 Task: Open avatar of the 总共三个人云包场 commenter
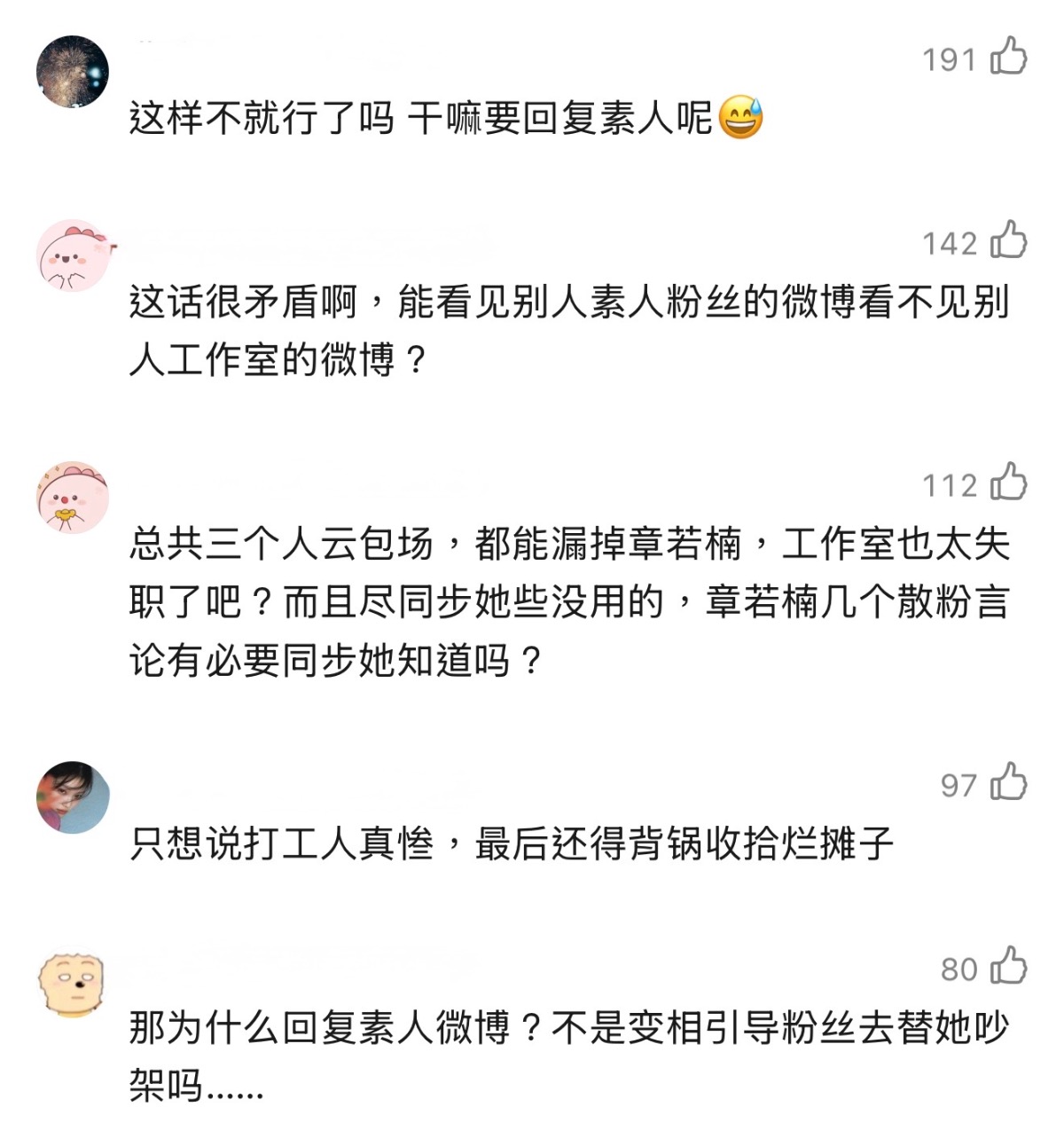[x=73, y=497]
